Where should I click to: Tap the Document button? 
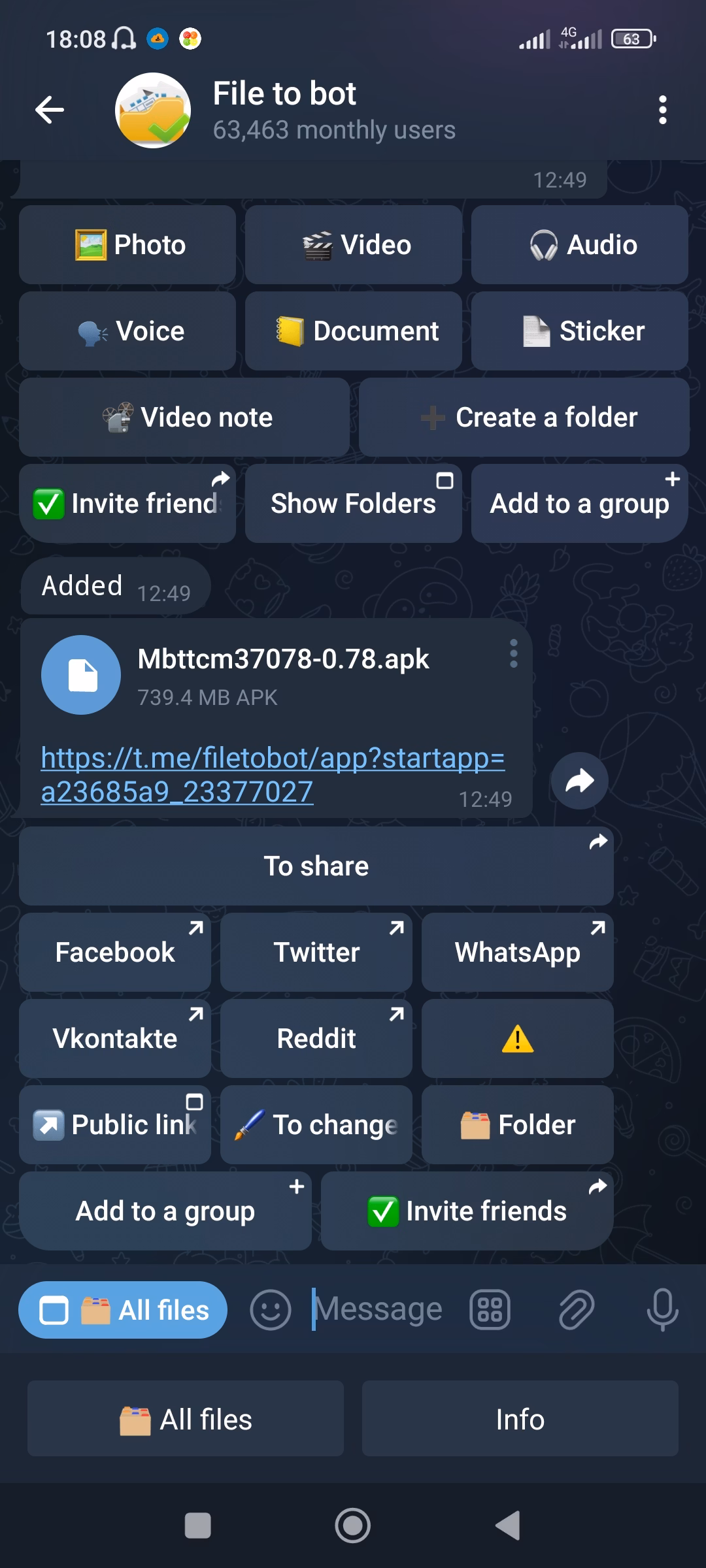coord(353,331)
